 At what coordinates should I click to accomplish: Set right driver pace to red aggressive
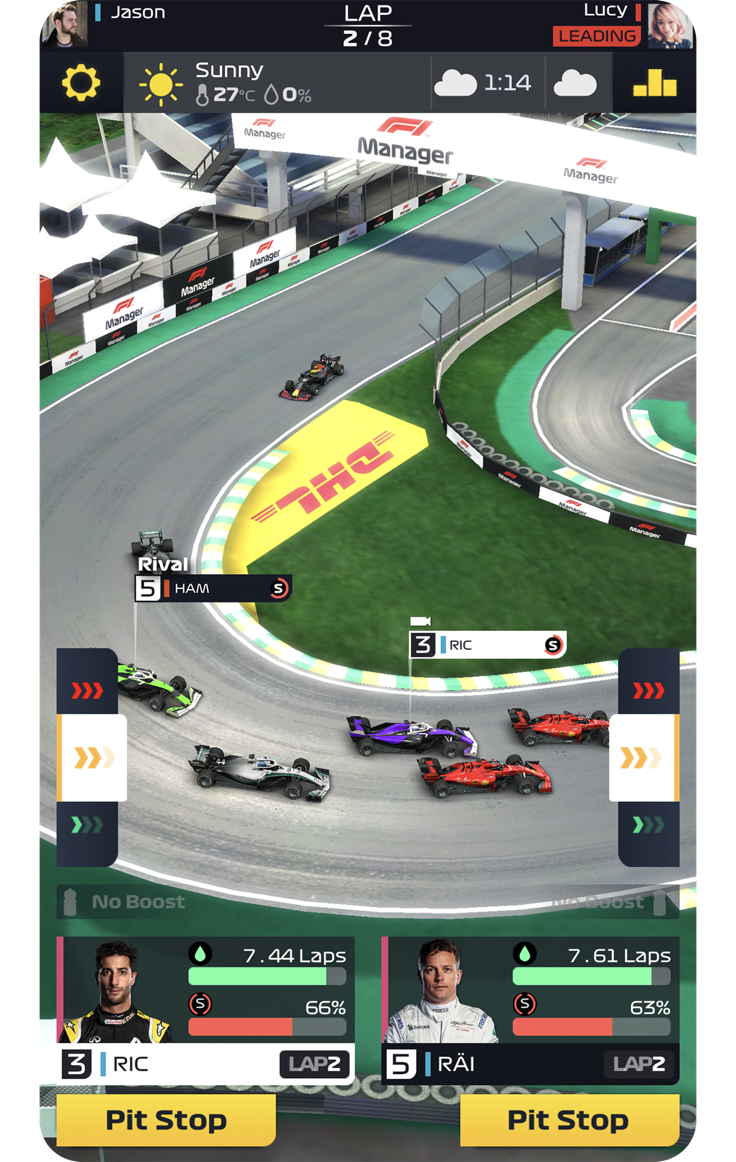[648, 690]
